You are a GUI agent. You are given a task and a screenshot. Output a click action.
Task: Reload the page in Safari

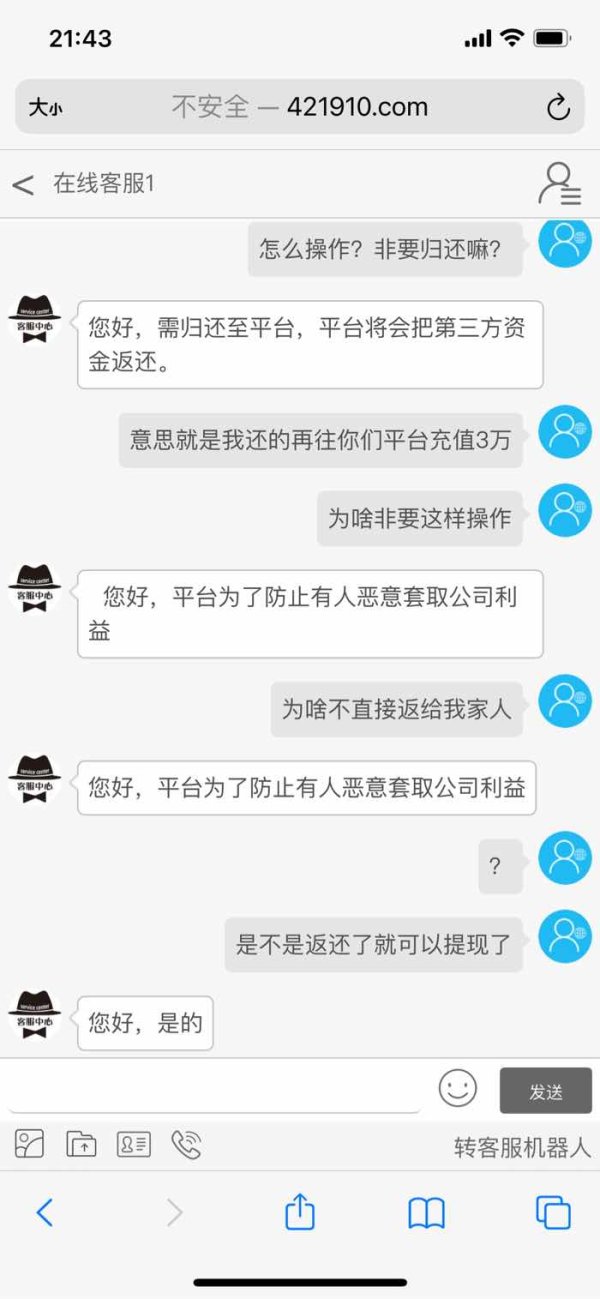558,107
